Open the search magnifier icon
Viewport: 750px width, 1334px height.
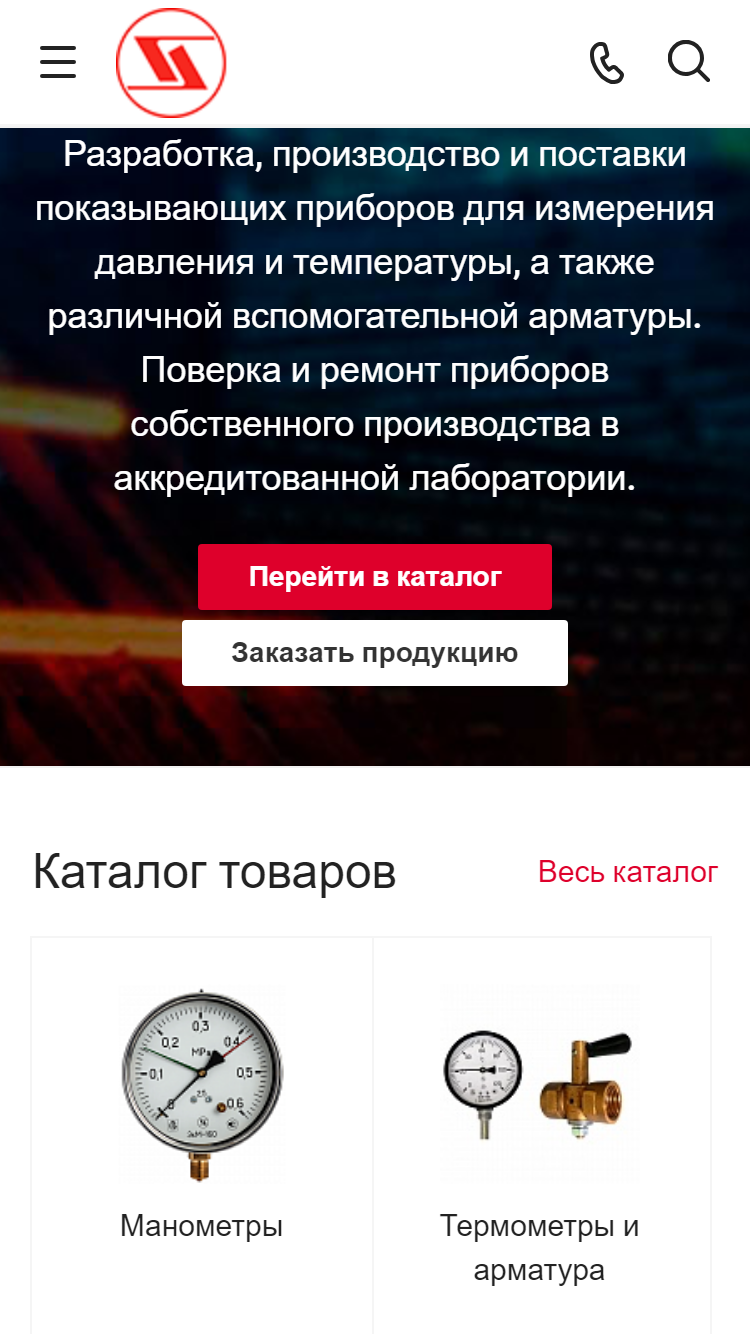[x=689, y=62]
